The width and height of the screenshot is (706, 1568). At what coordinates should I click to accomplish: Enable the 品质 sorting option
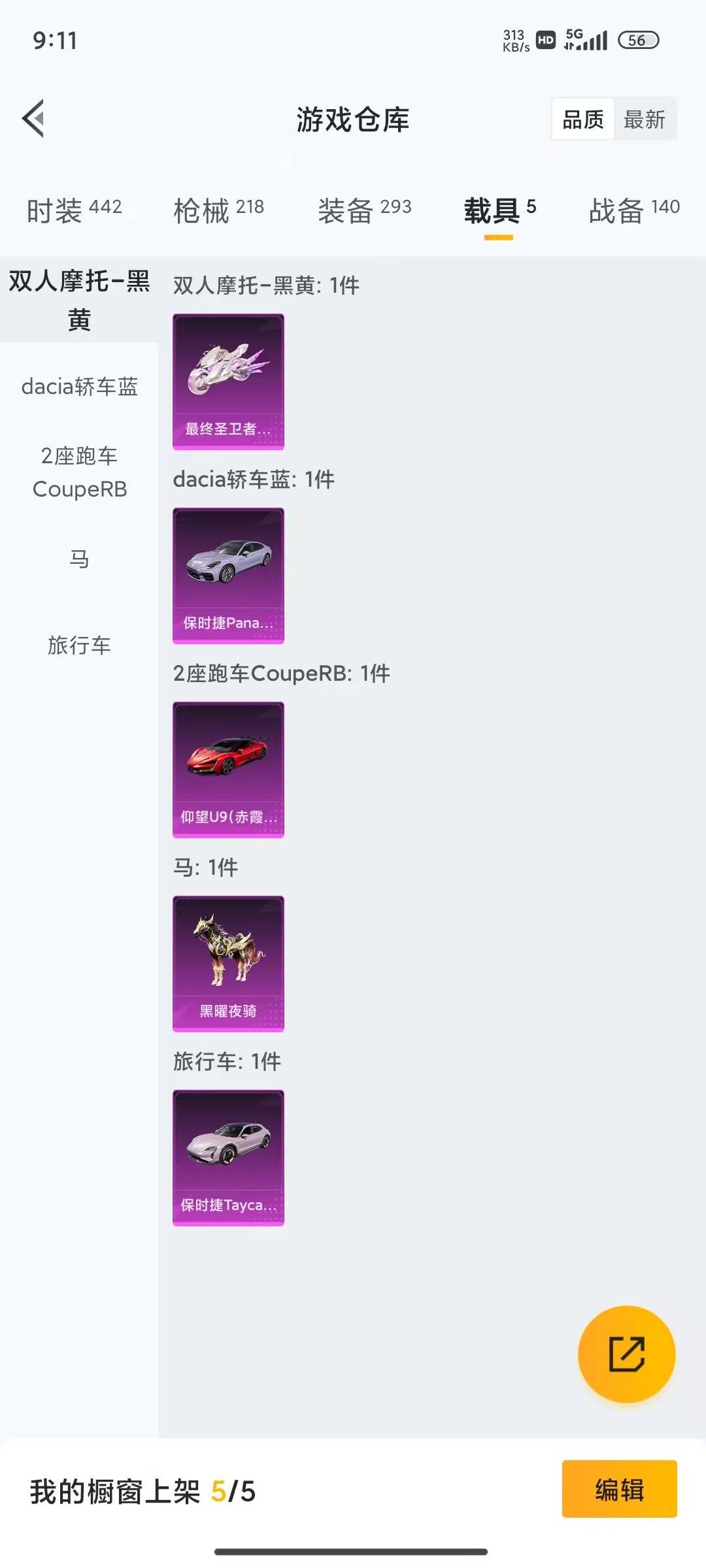[x=584, y=120]
